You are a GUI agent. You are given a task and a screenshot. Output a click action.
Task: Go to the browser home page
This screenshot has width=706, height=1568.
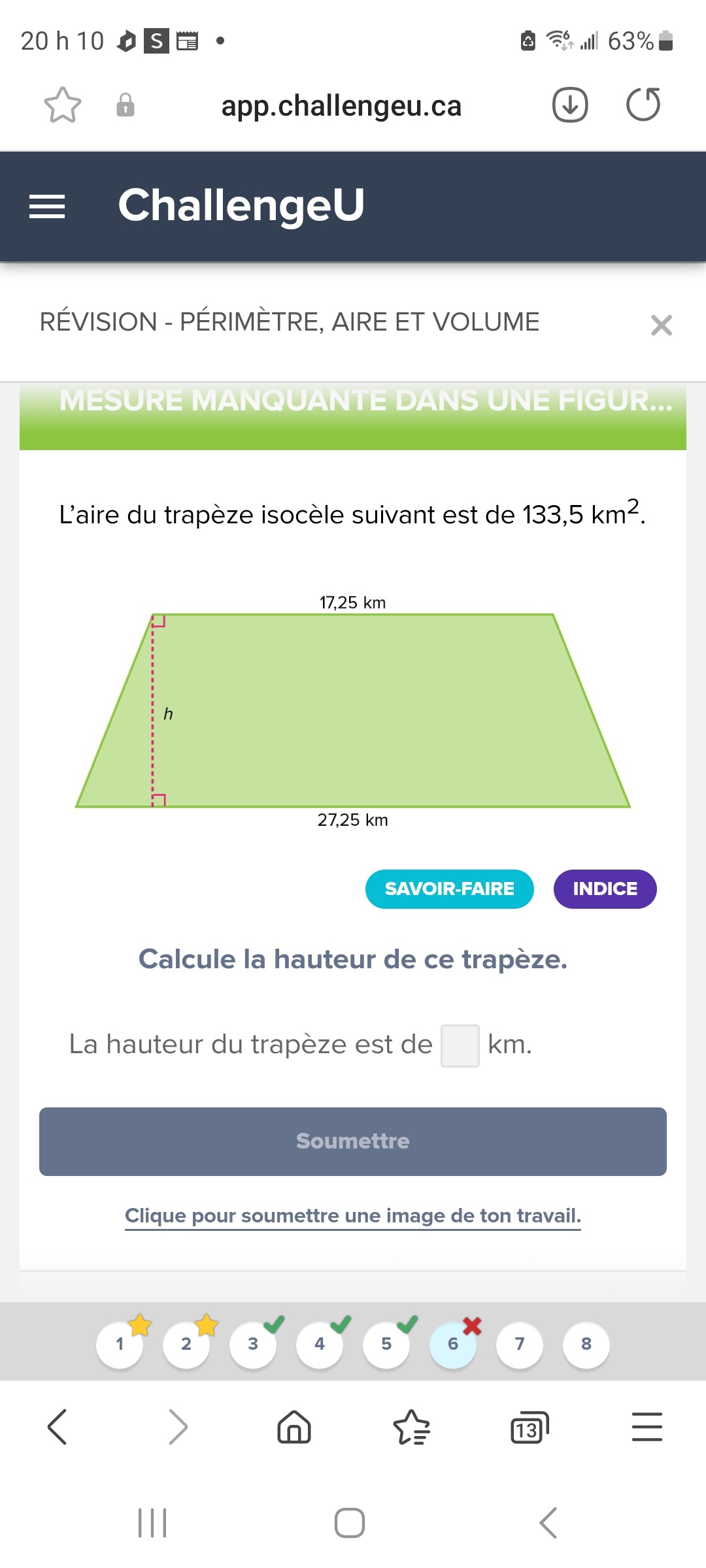[294, 1426]
